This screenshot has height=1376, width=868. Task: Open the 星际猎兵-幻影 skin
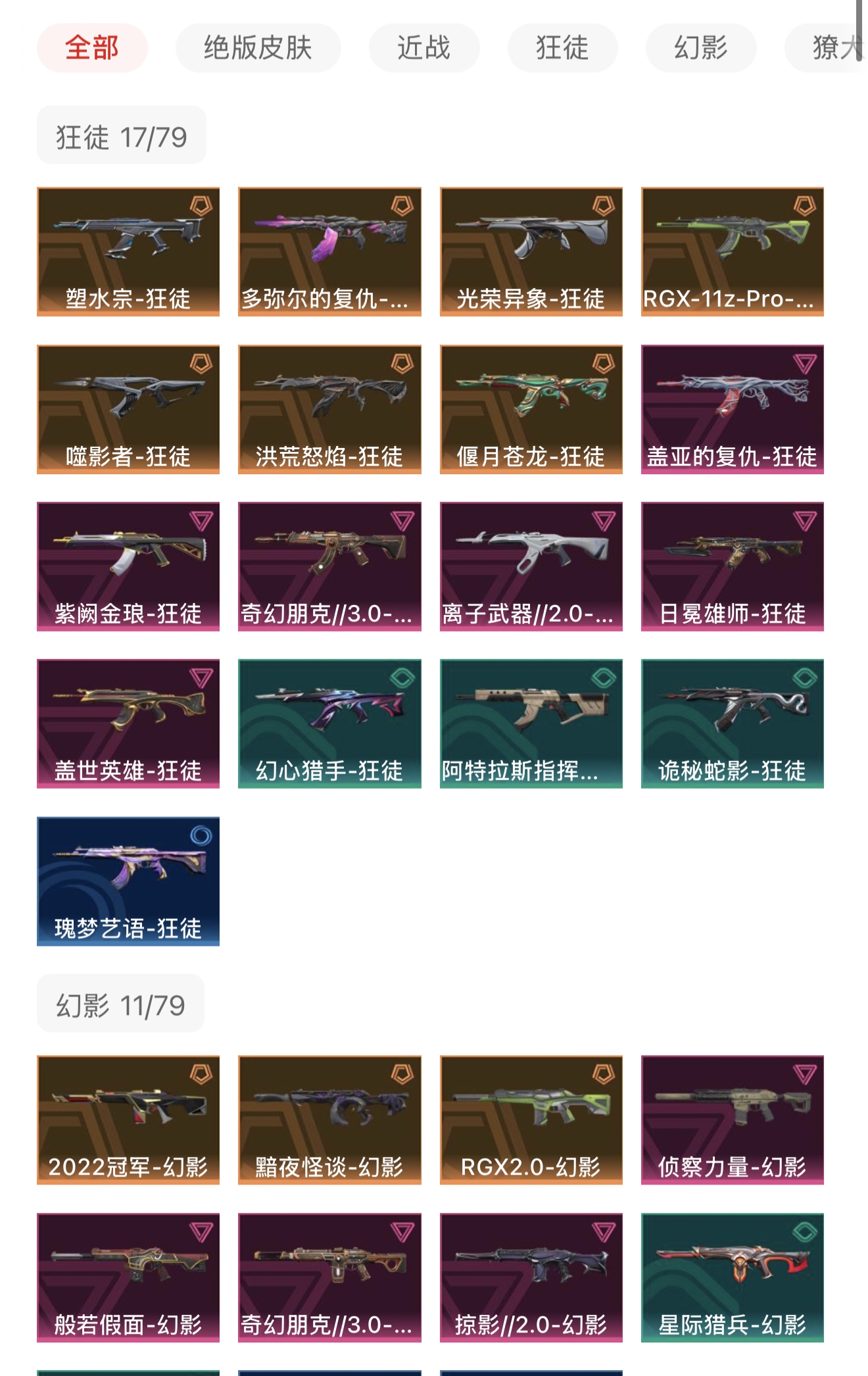tap(732, 1277)
